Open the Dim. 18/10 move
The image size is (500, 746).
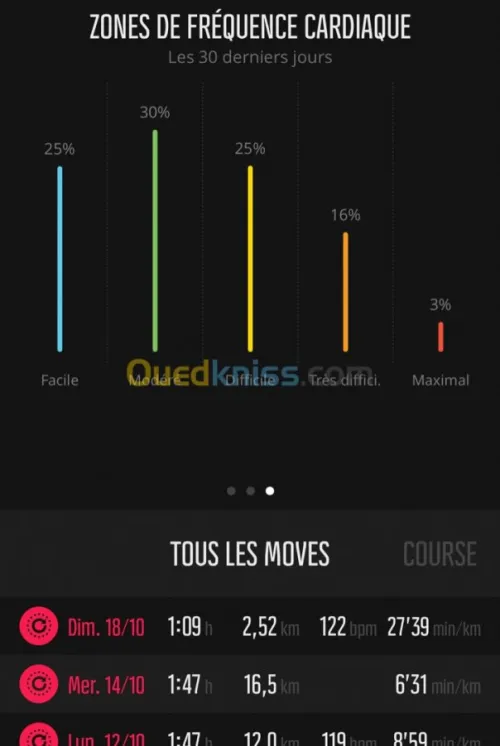[x=250, y=626]
